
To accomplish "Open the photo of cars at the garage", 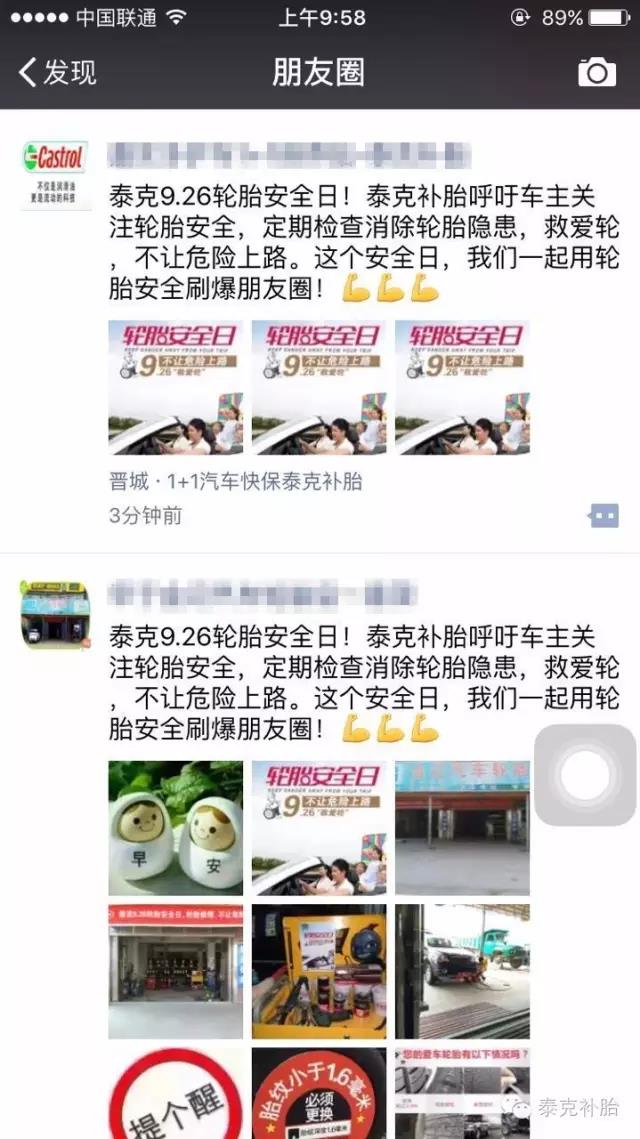I will 461,971.
